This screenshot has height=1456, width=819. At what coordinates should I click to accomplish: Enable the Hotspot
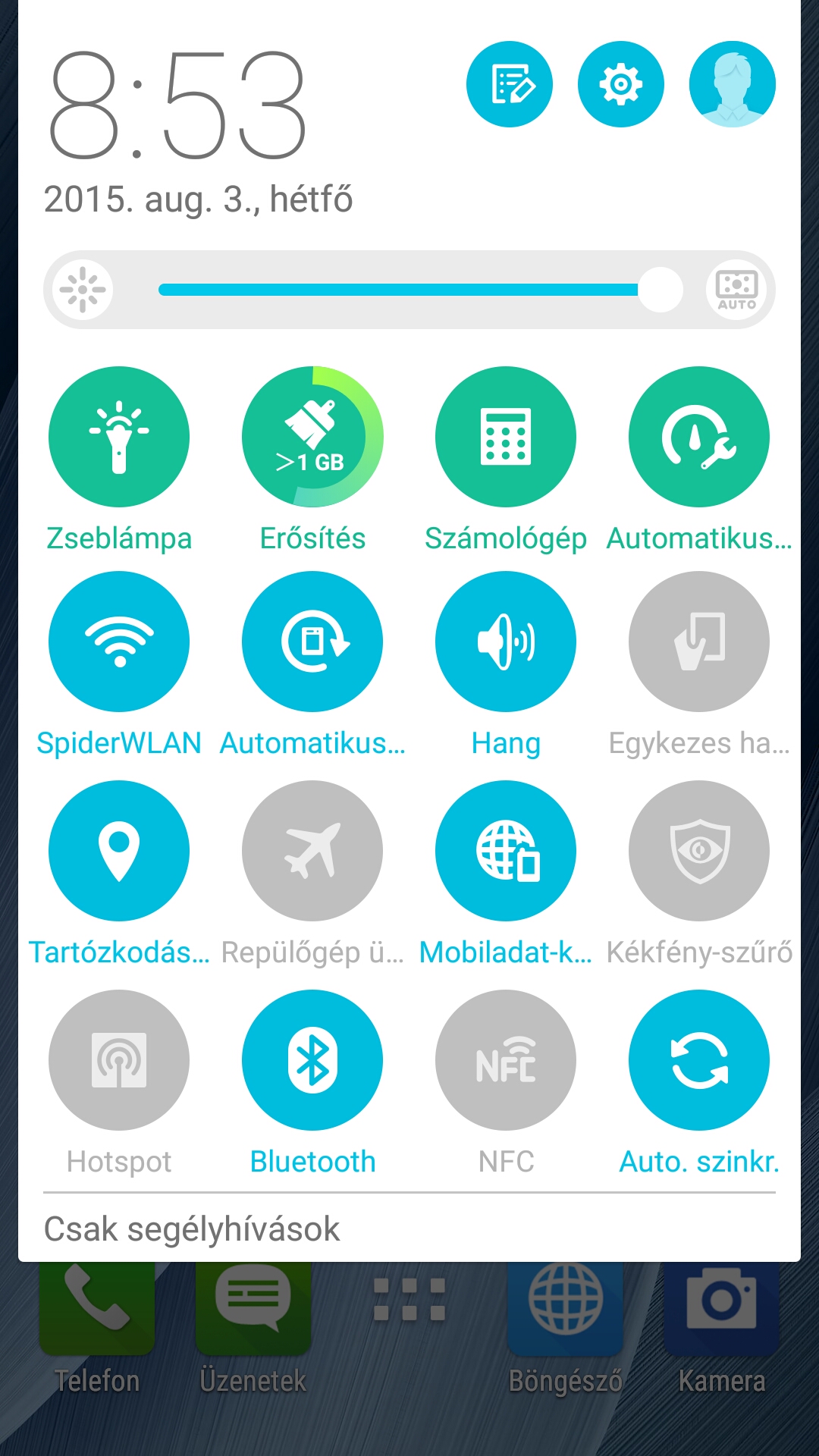coord(119,1060)
